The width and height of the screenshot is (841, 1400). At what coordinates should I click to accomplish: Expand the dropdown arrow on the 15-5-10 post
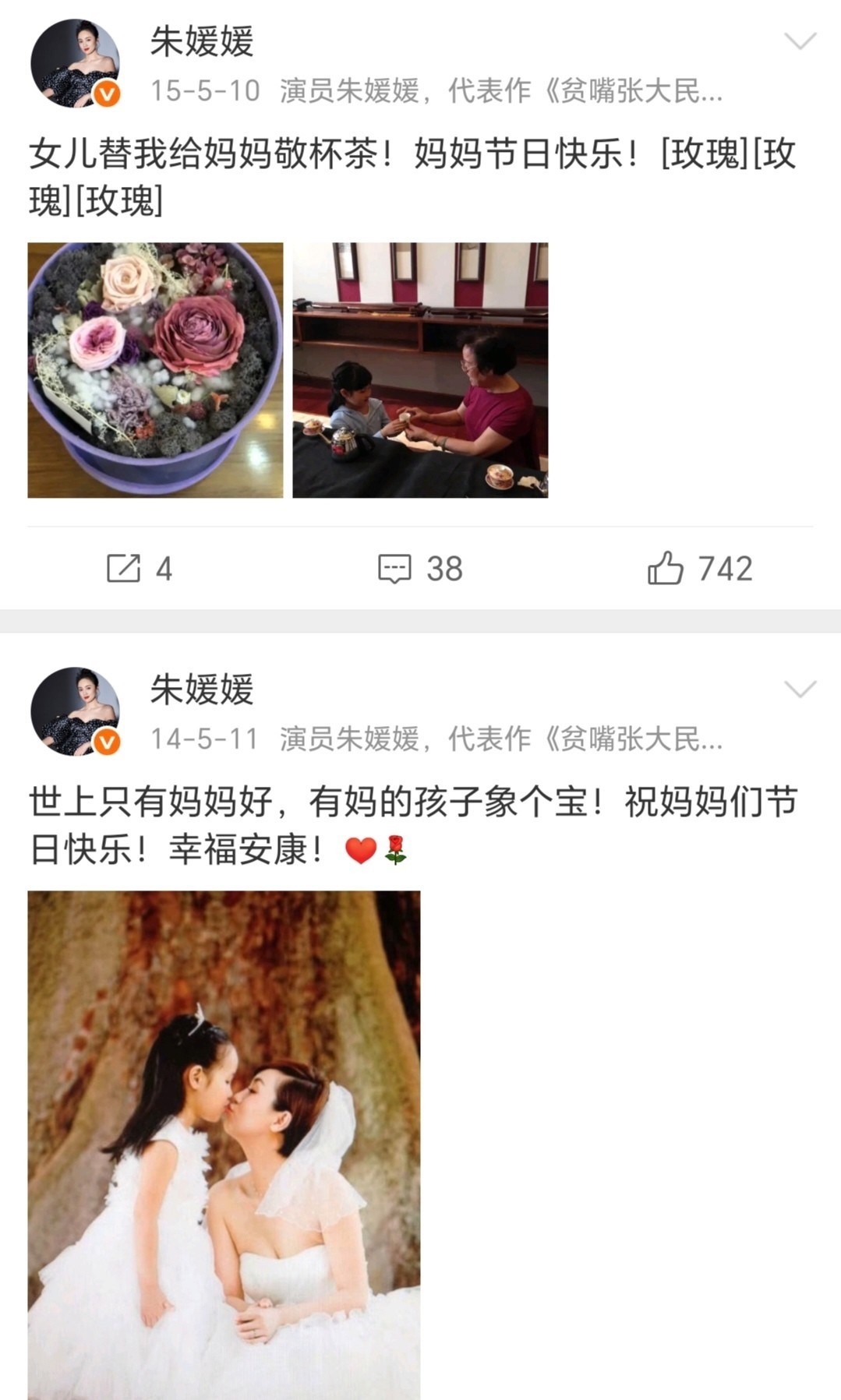click(x=800, y=41)
